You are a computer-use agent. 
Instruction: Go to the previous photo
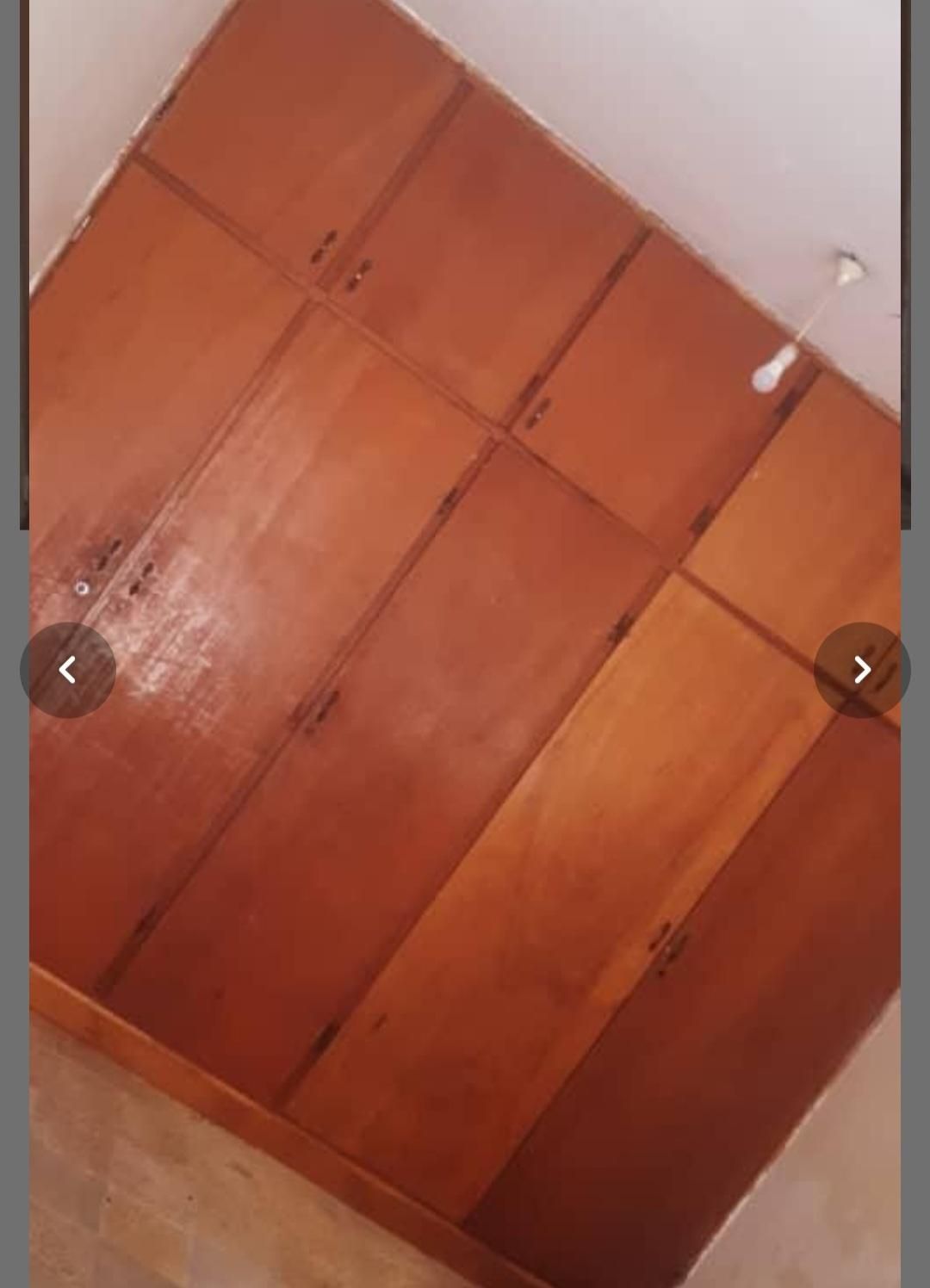(68, 670)
